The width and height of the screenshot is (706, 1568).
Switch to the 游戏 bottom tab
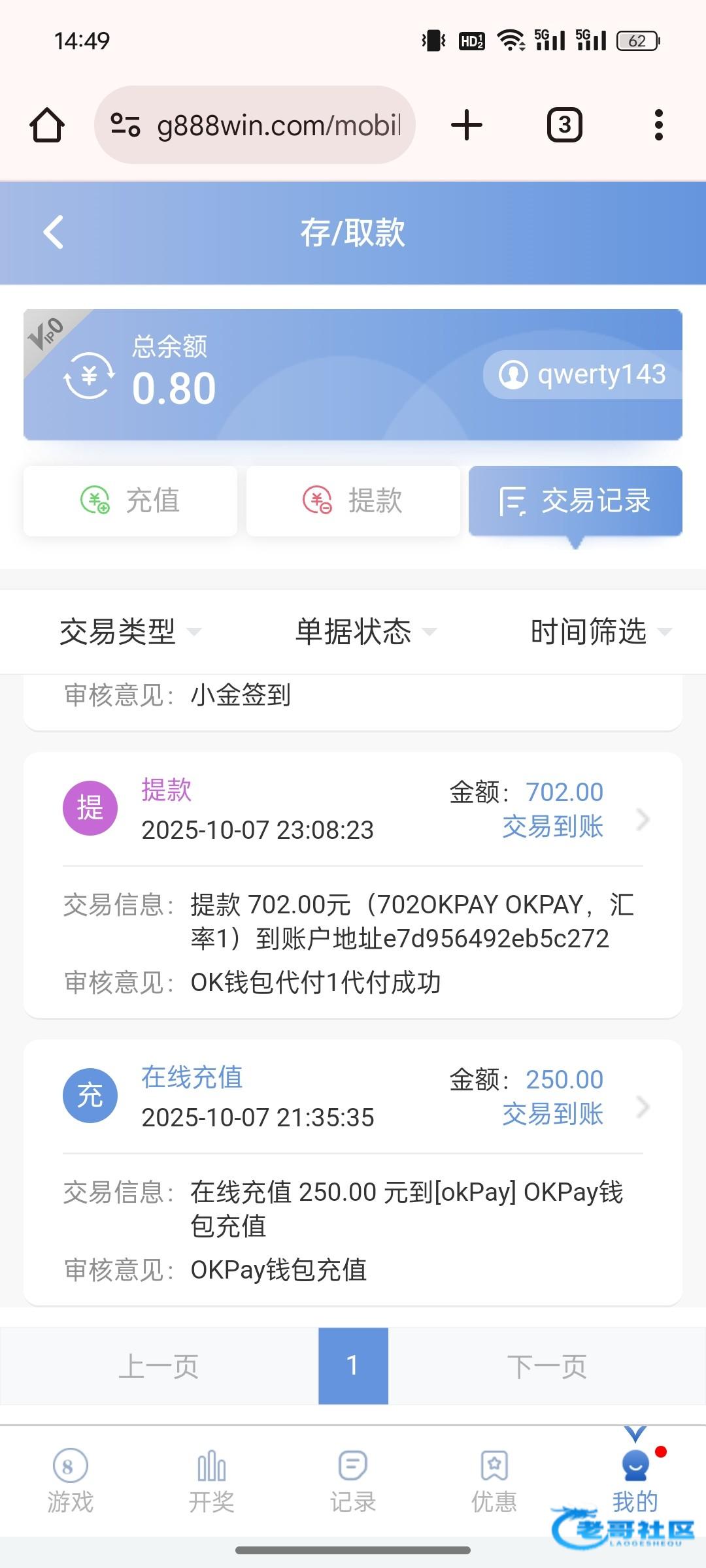click(x=71, y=1482)
